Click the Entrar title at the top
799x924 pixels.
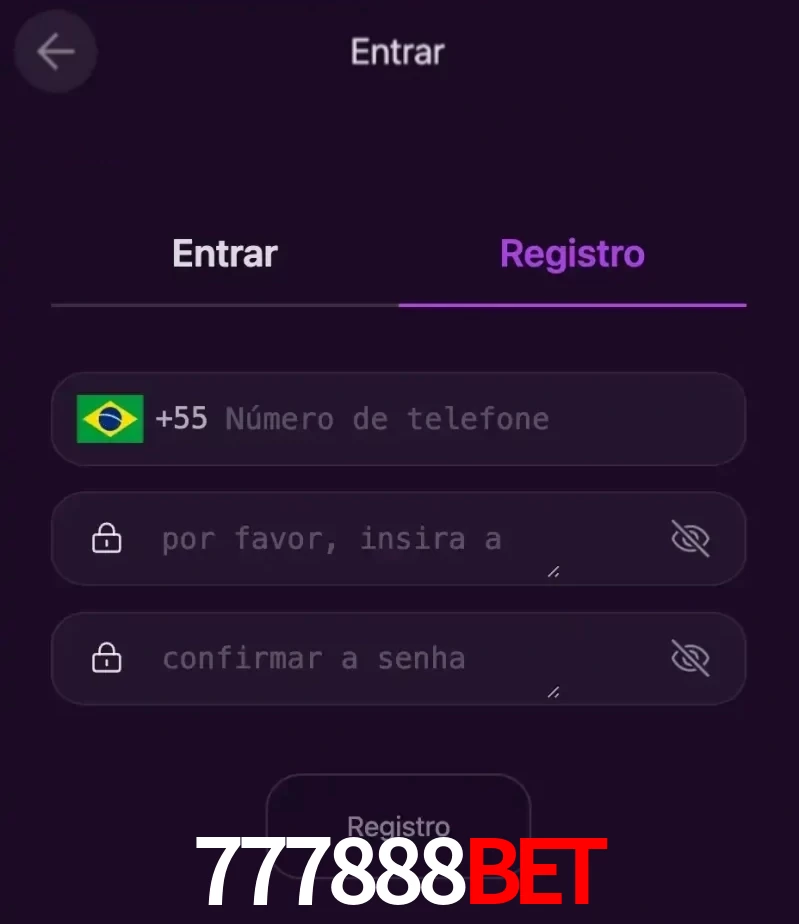[397, 52]
